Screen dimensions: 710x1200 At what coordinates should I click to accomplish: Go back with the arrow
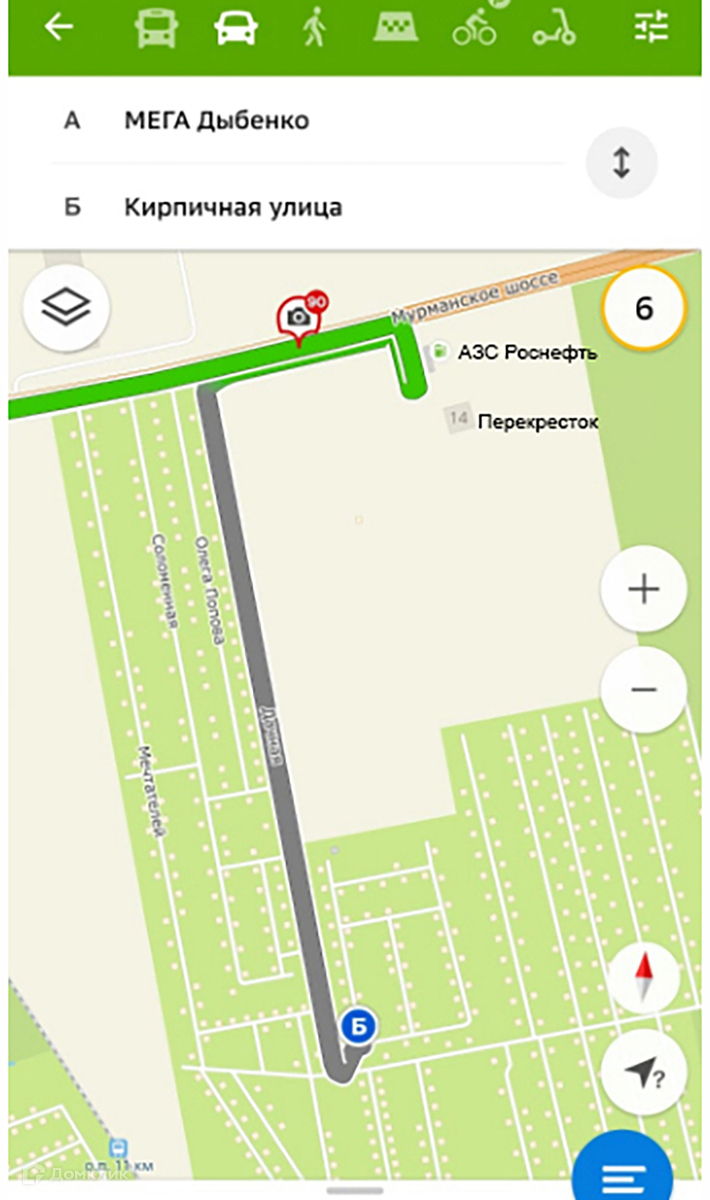pos(59,28)
